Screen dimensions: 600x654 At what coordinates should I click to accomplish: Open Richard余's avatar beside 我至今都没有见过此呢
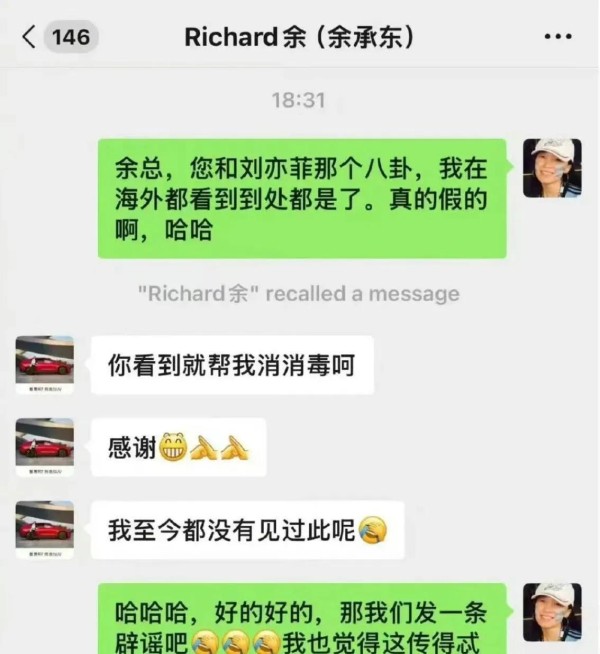point(45,529)
